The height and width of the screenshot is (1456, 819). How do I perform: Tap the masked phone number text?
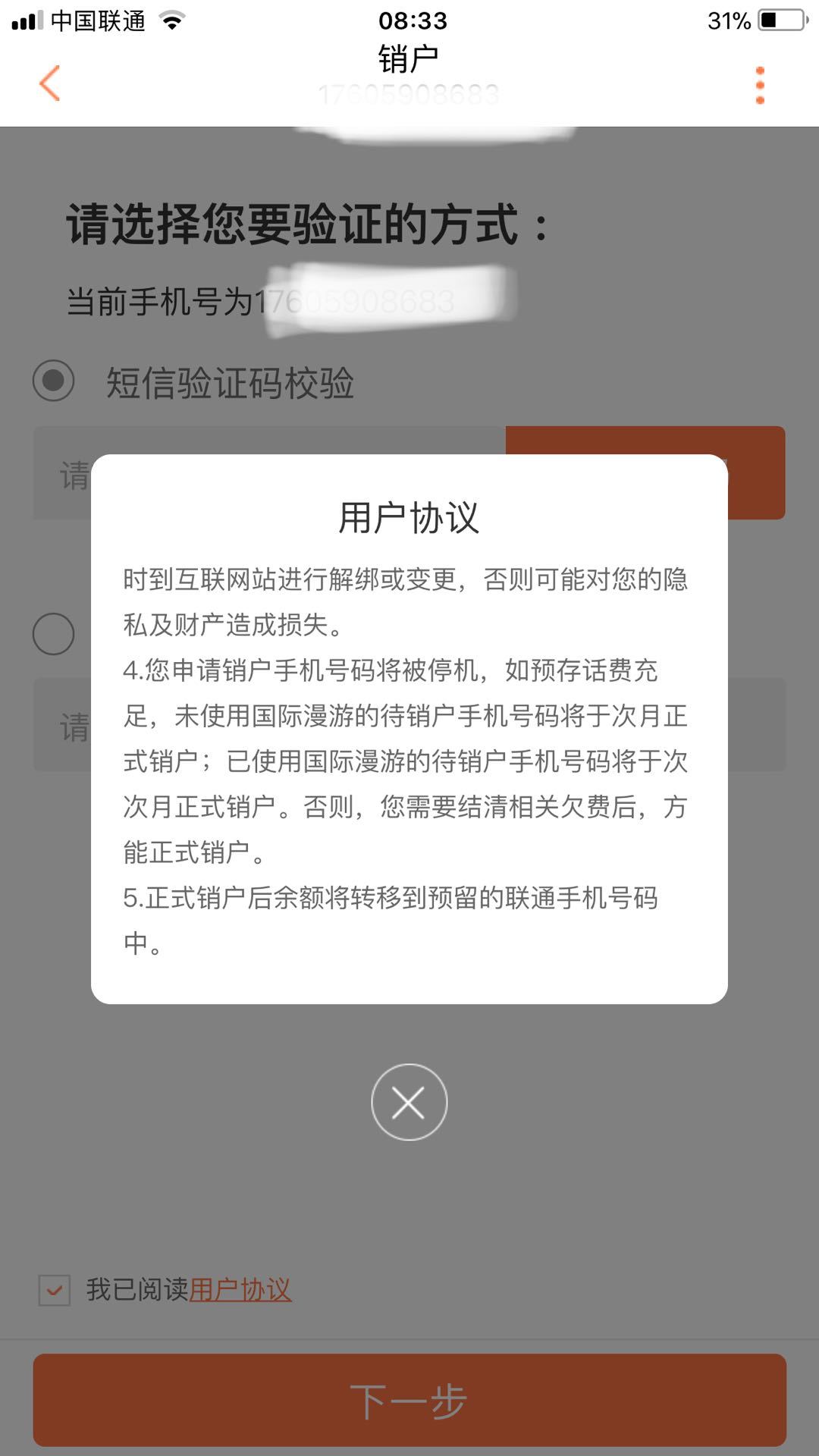coord(364,301)
